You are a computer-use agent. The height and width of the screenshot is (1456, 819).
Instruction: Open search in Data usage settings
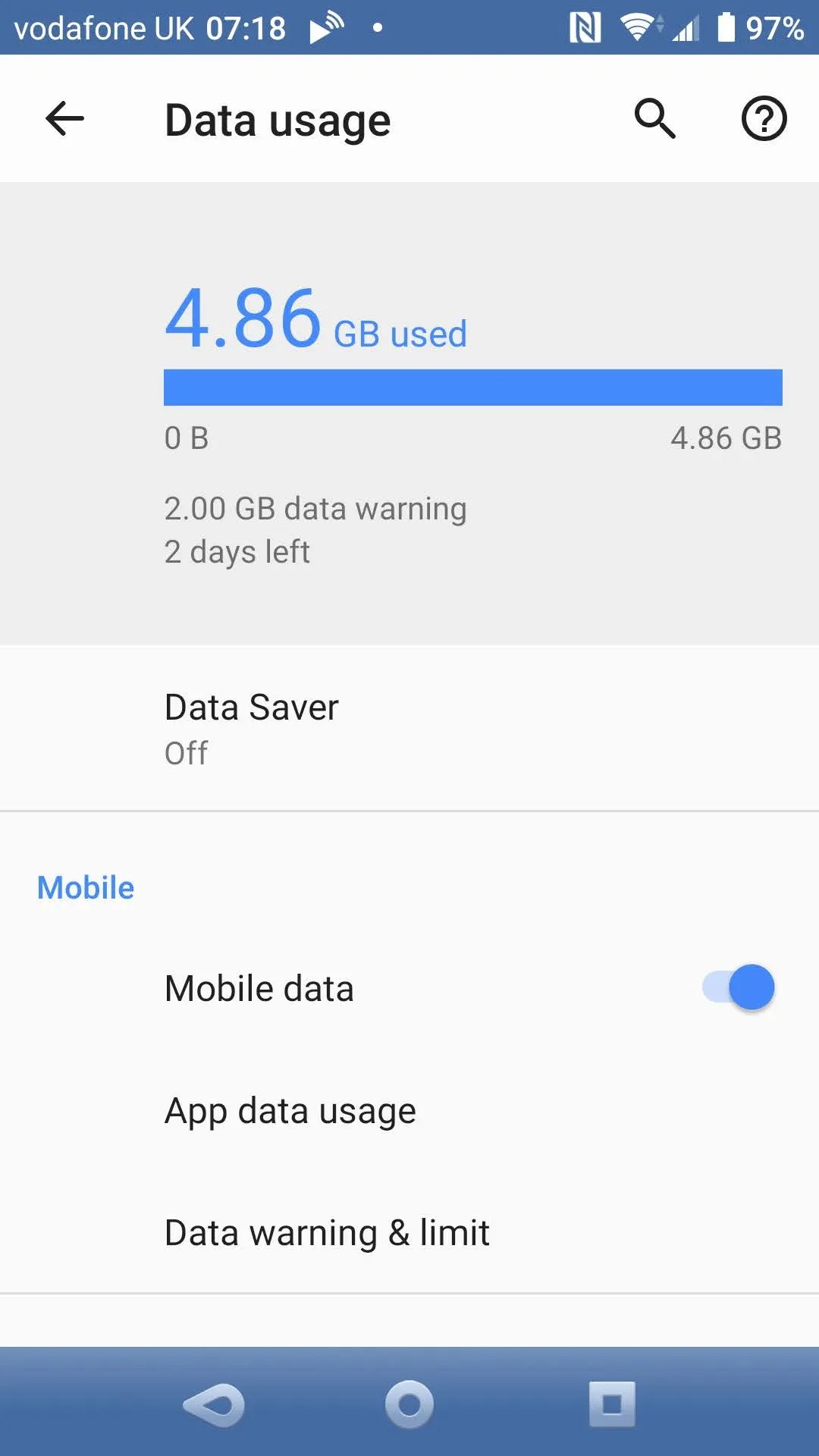click(654, 118)
